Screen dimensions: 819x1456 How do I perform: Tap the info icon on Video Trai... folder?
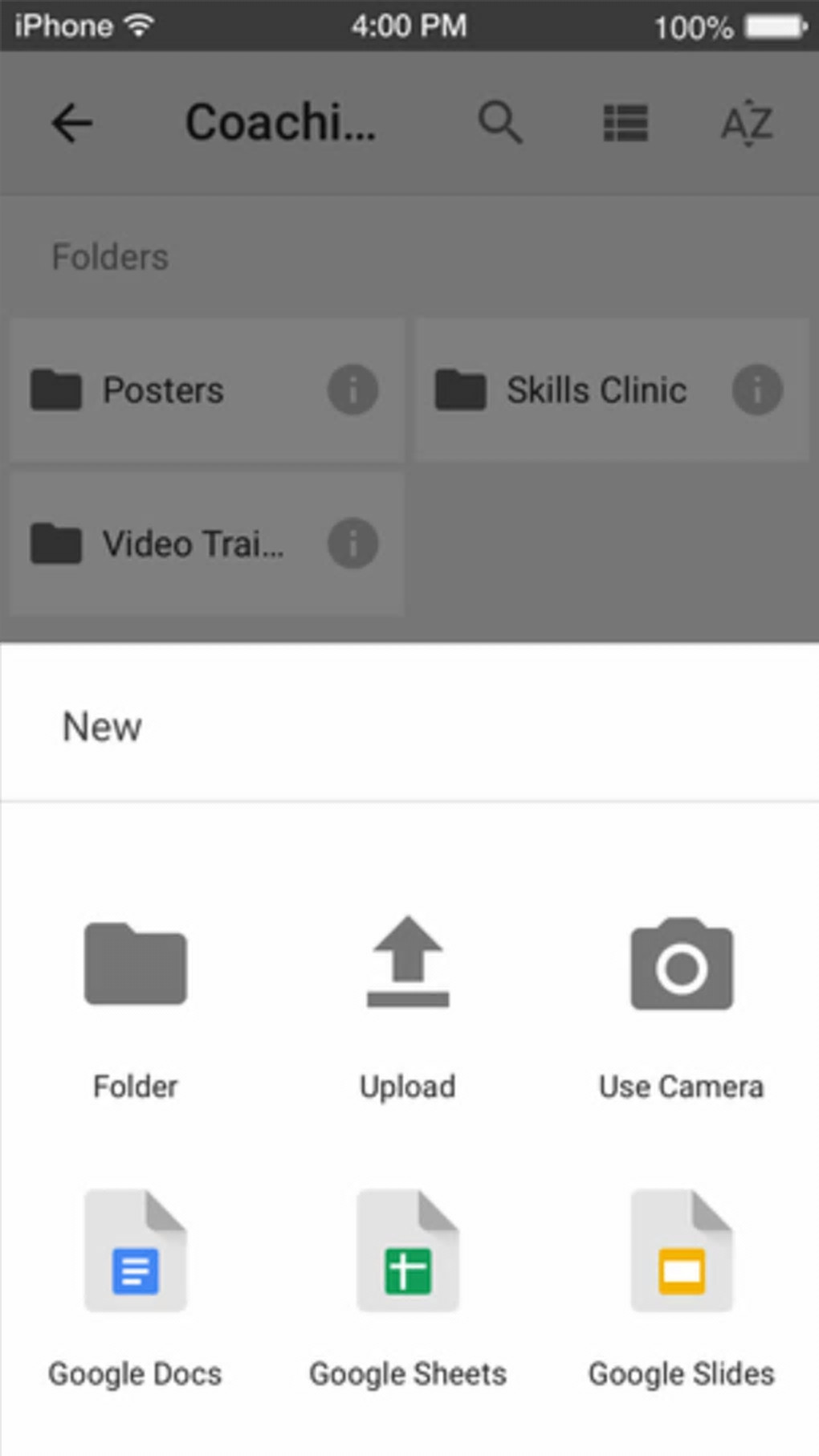pos(352,544)
